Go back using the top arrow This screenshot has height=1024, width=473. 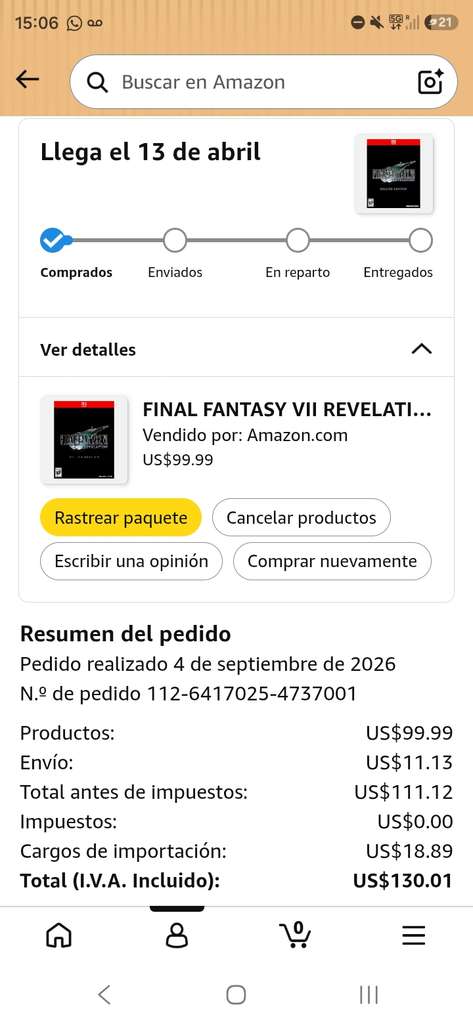click(27, 80)
